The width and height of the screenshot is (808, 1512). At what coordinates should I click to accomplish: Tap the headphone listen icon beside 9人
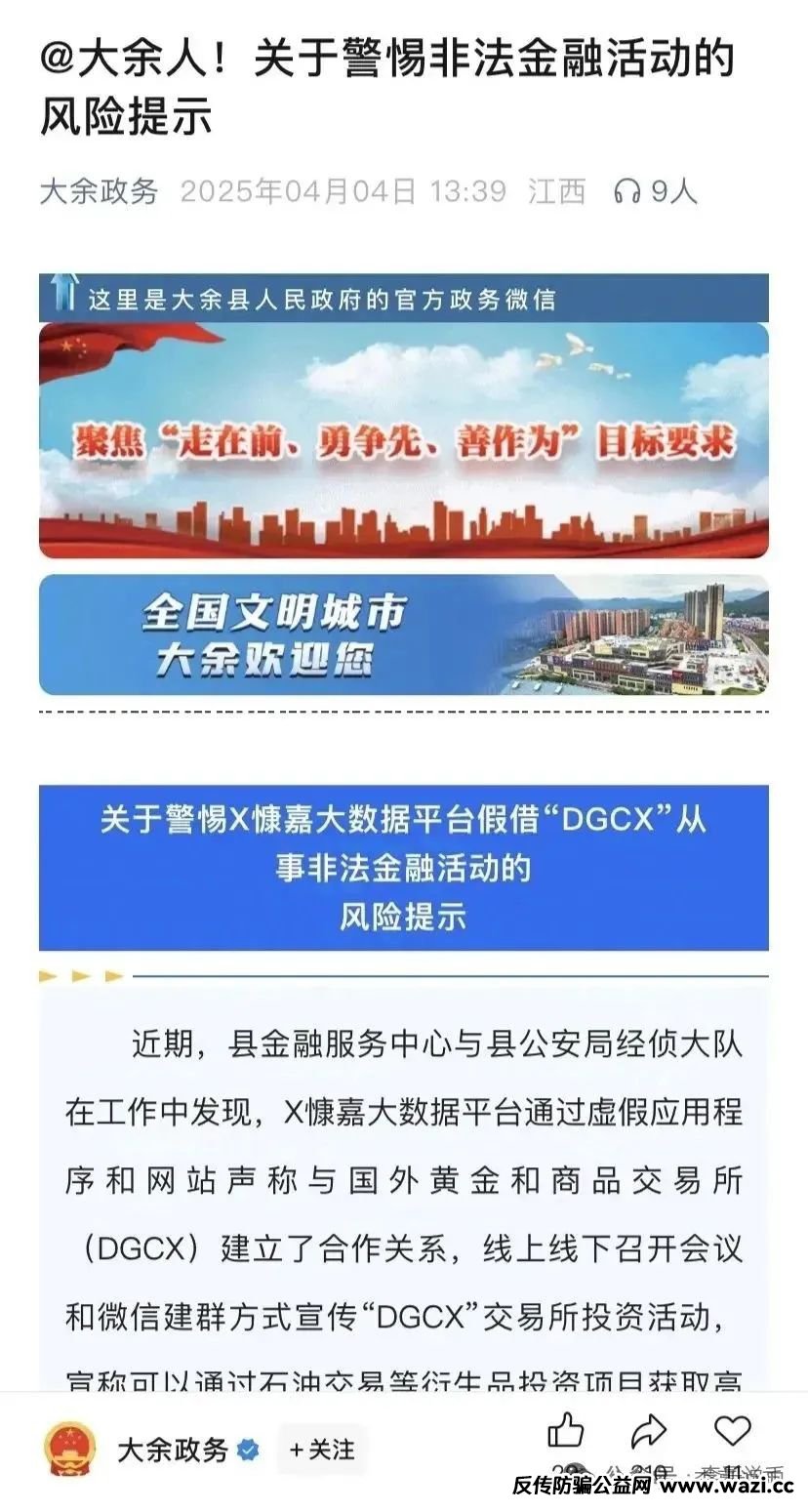pos(626,192)
